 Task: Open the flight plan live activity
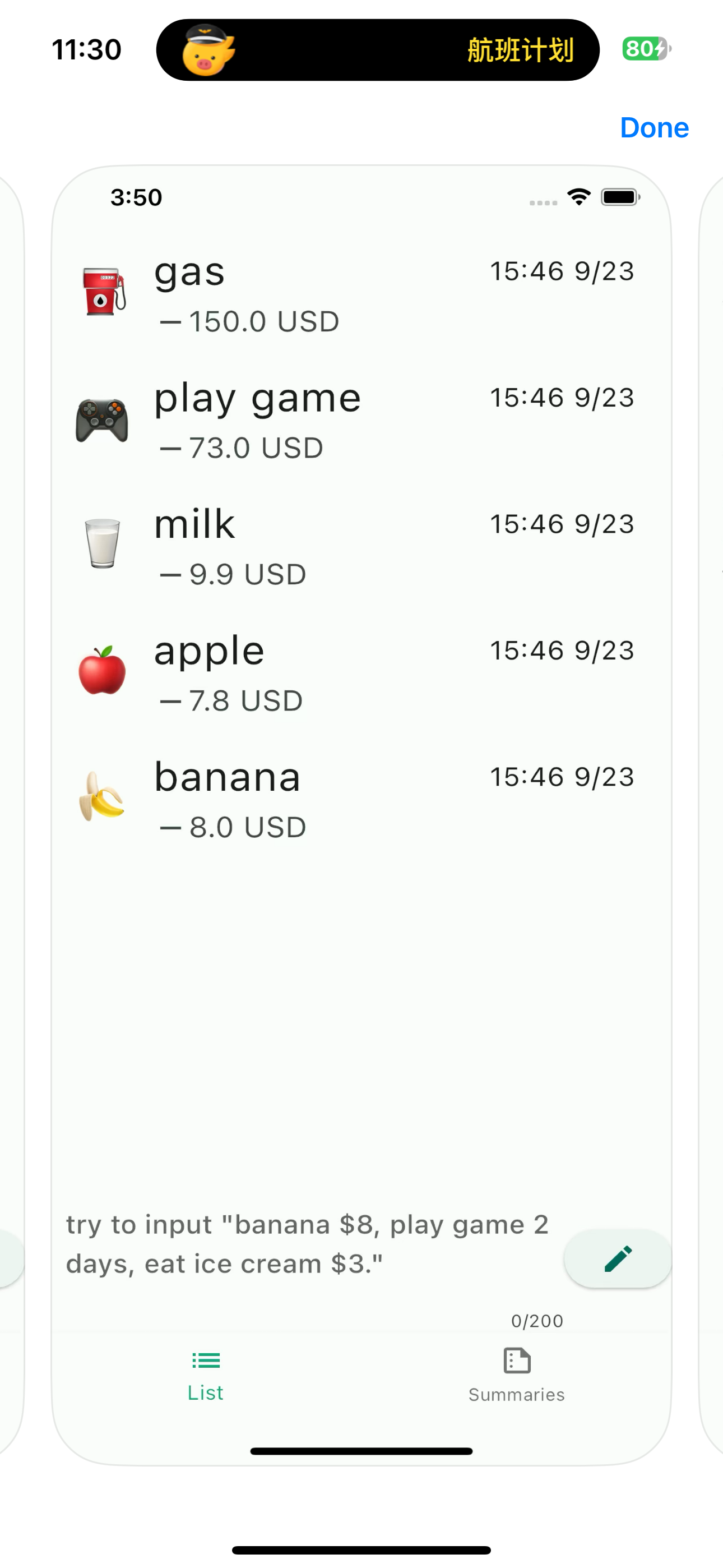pyautogui.click(x=377, y=50)
